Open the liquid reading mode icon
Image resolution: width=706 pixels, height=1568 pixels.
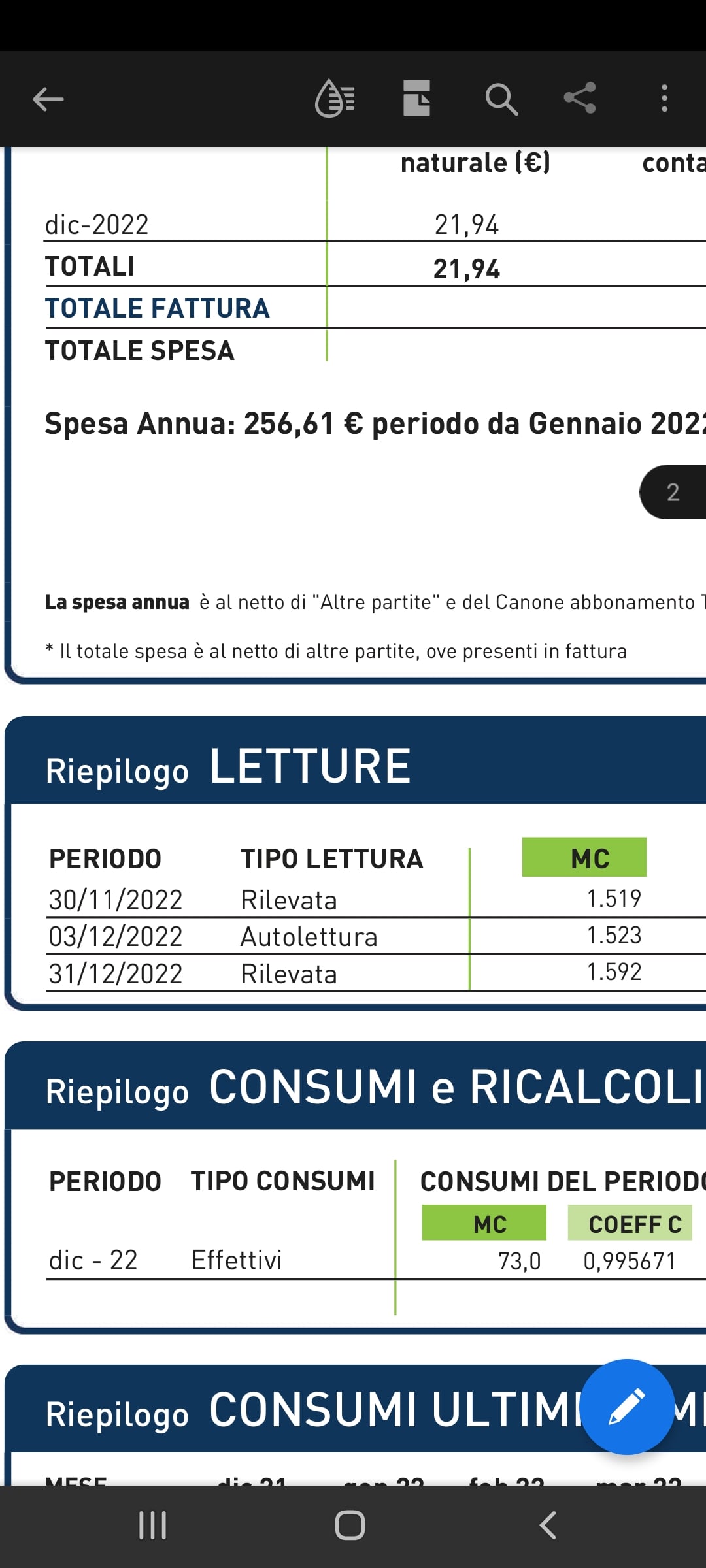[x=335, y=99]
